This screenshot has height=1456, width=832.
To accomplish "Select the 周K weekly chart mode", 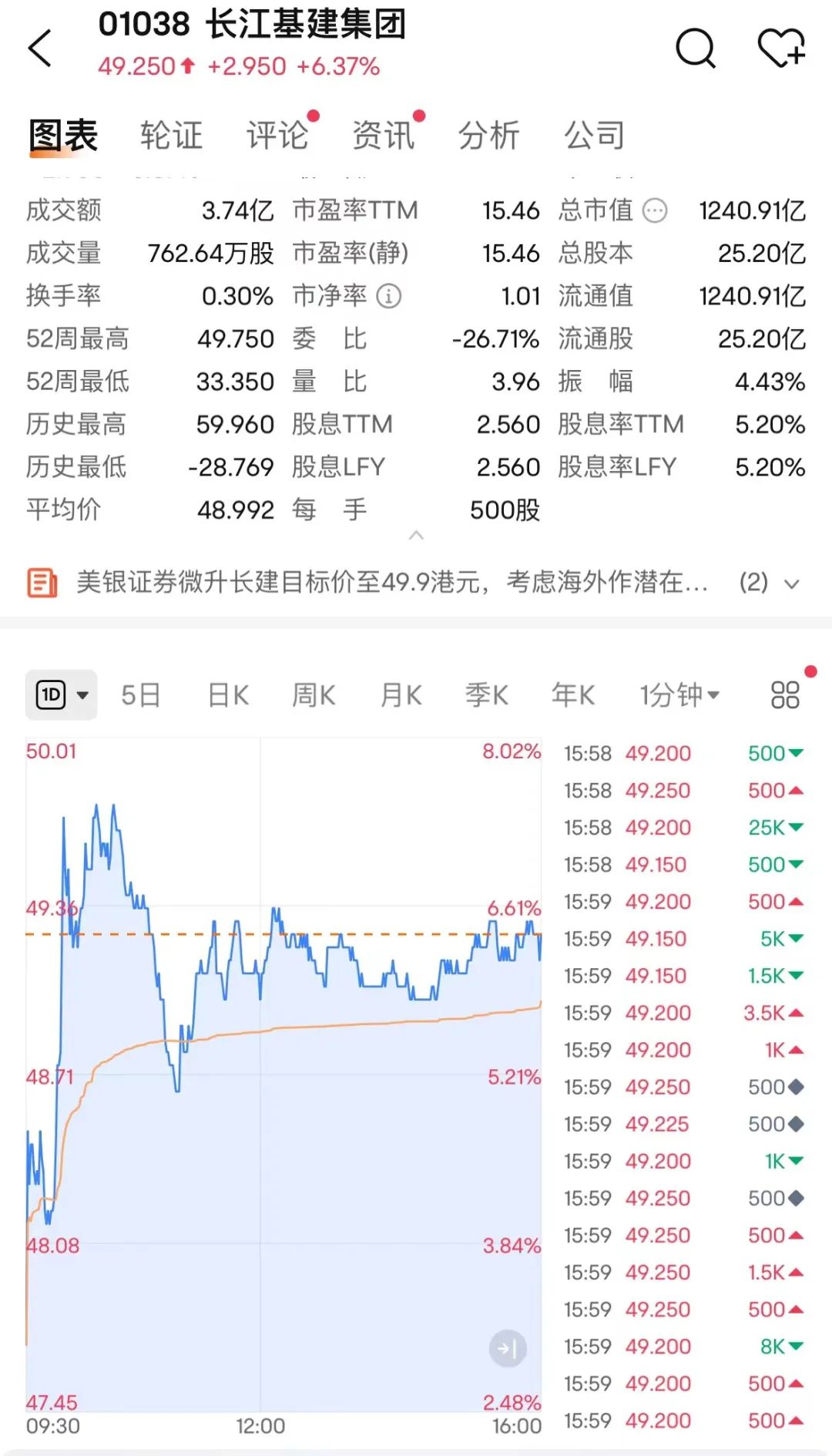I will pyautogui.click(x=314, y=694).
